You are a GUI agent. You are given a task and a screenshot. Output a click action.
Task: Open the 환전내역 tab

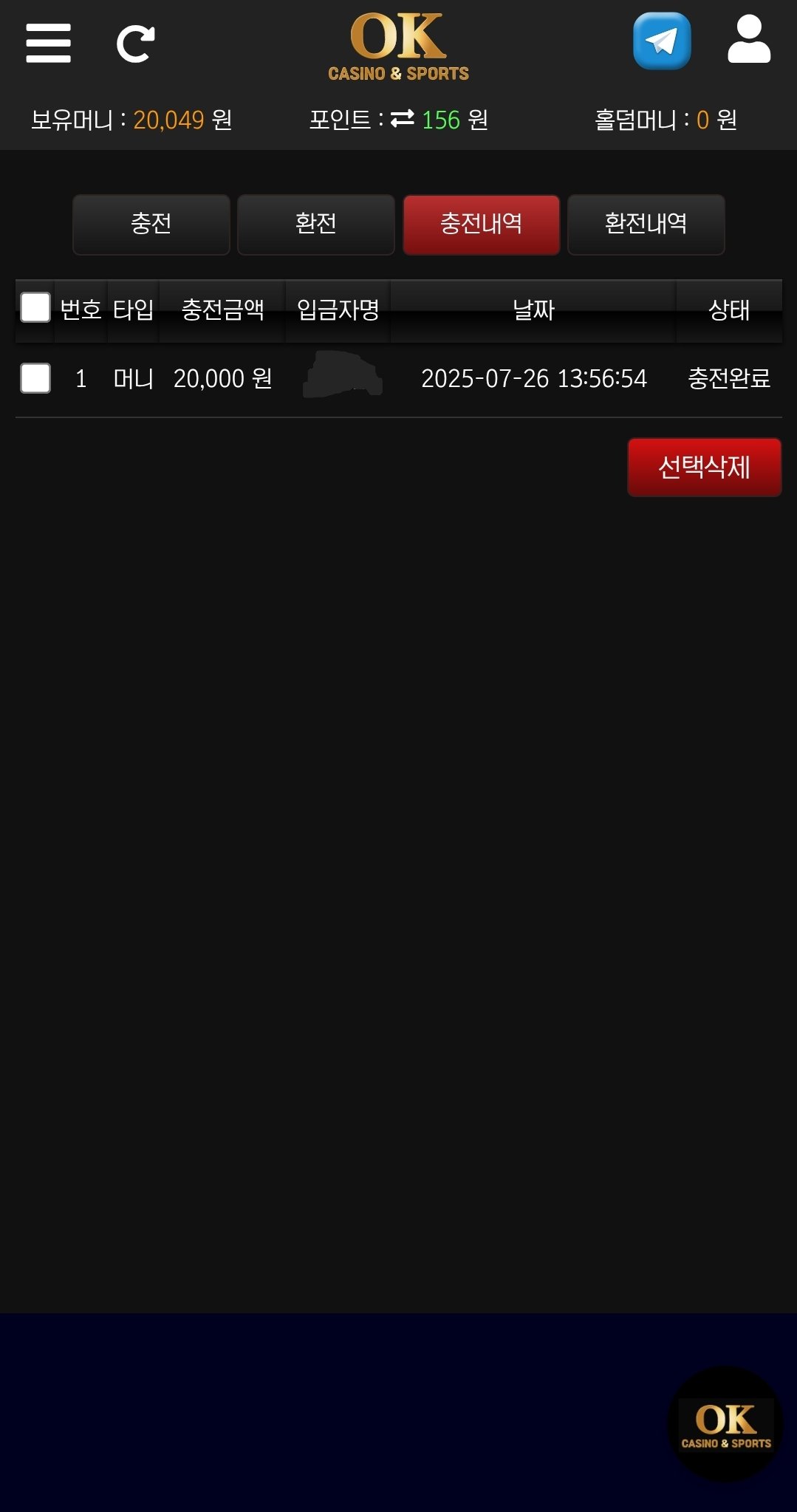pyautogui.click(x=646, y=225)
